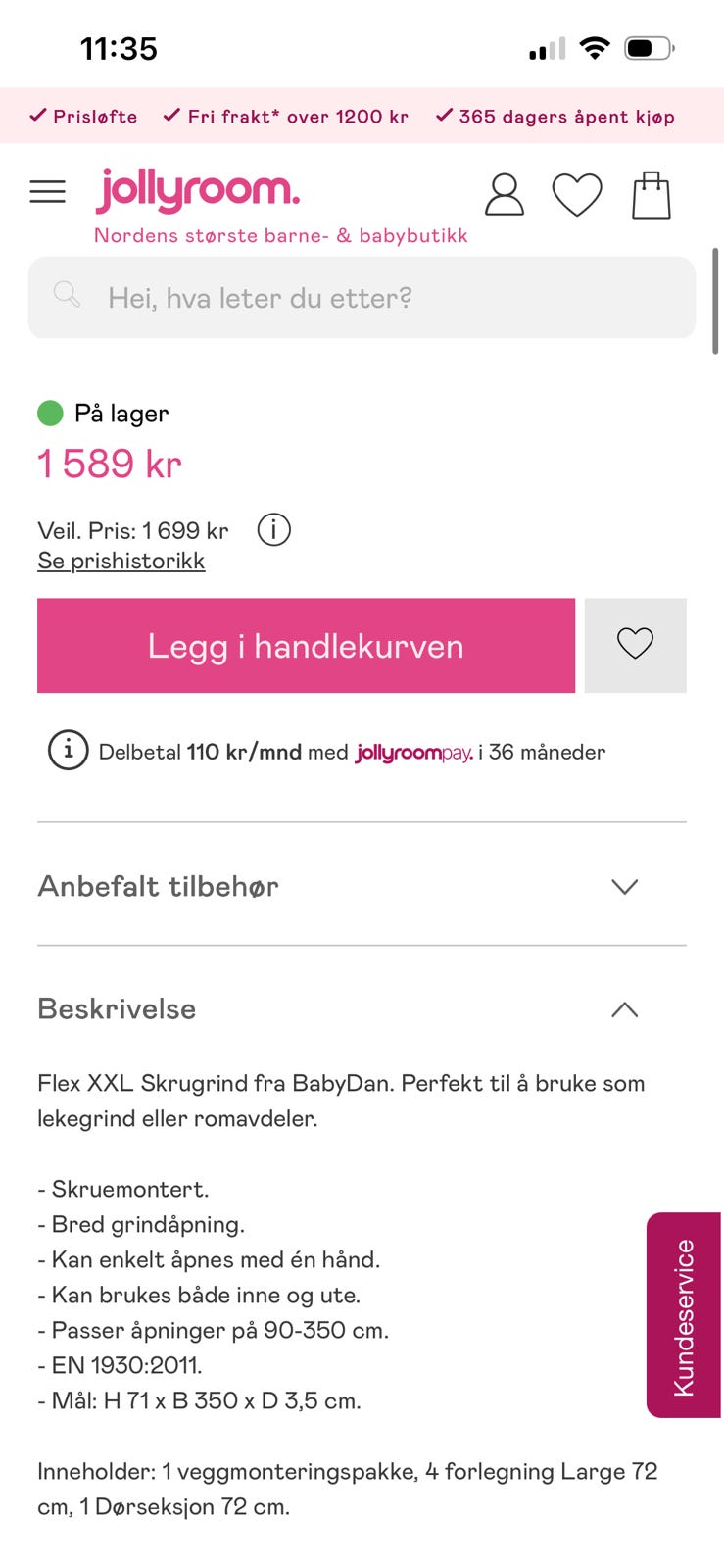
Task: Open the Se prishistorikk link
Action: pos(121,561)
